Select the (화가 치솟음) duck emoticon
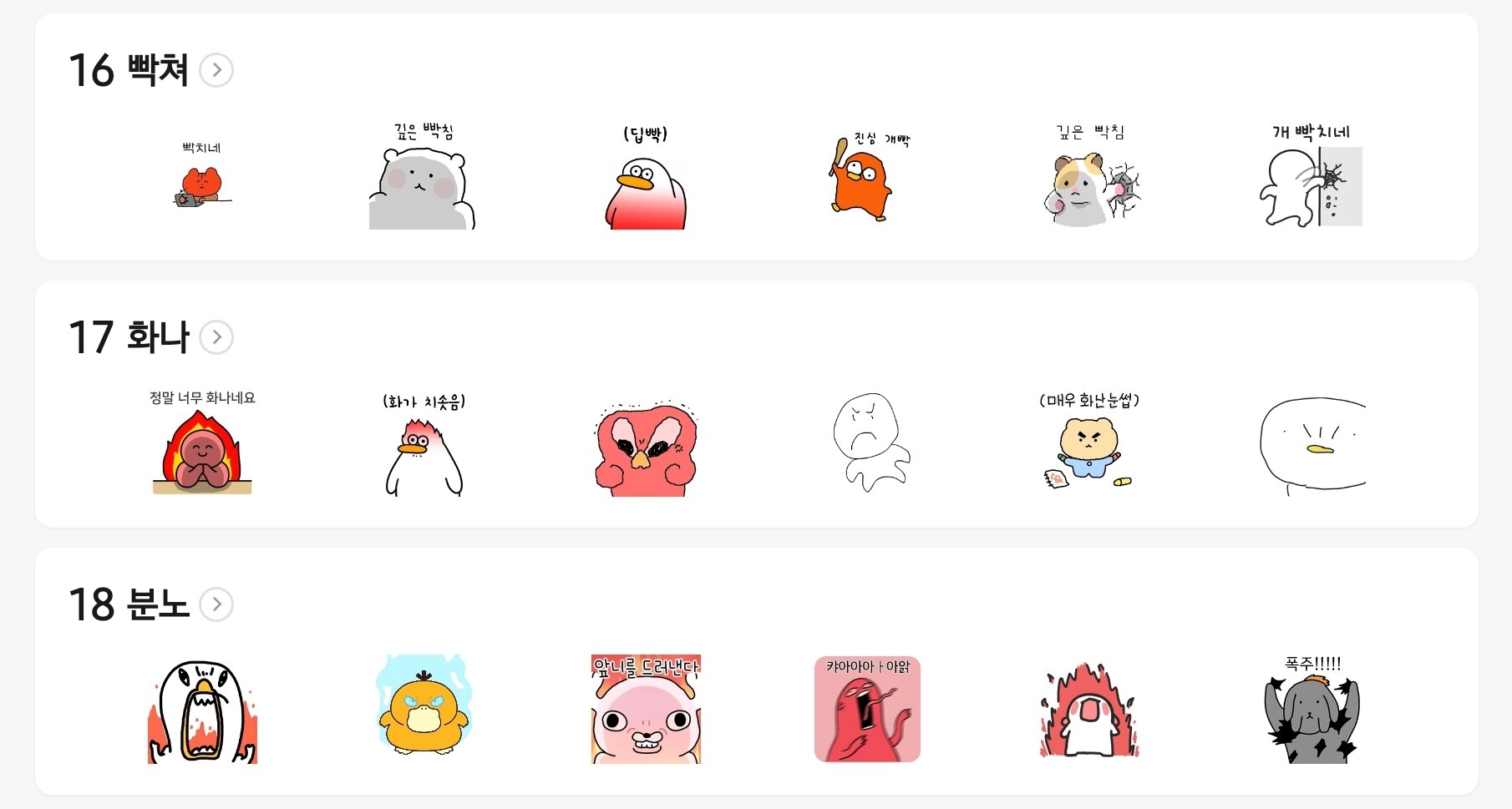 424,446
